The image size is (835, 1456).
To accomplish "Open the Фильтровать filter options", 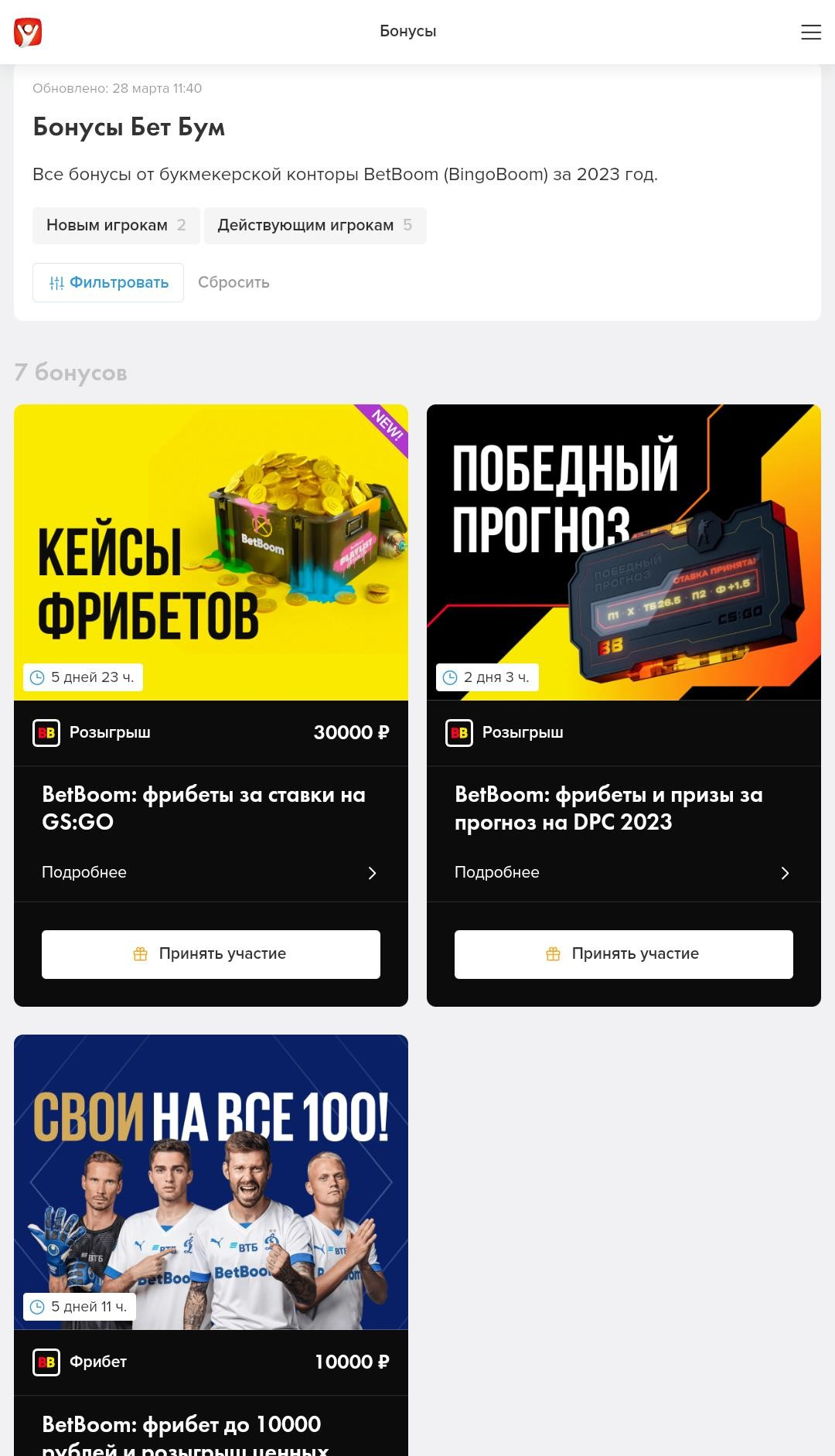I will (108, 282).
